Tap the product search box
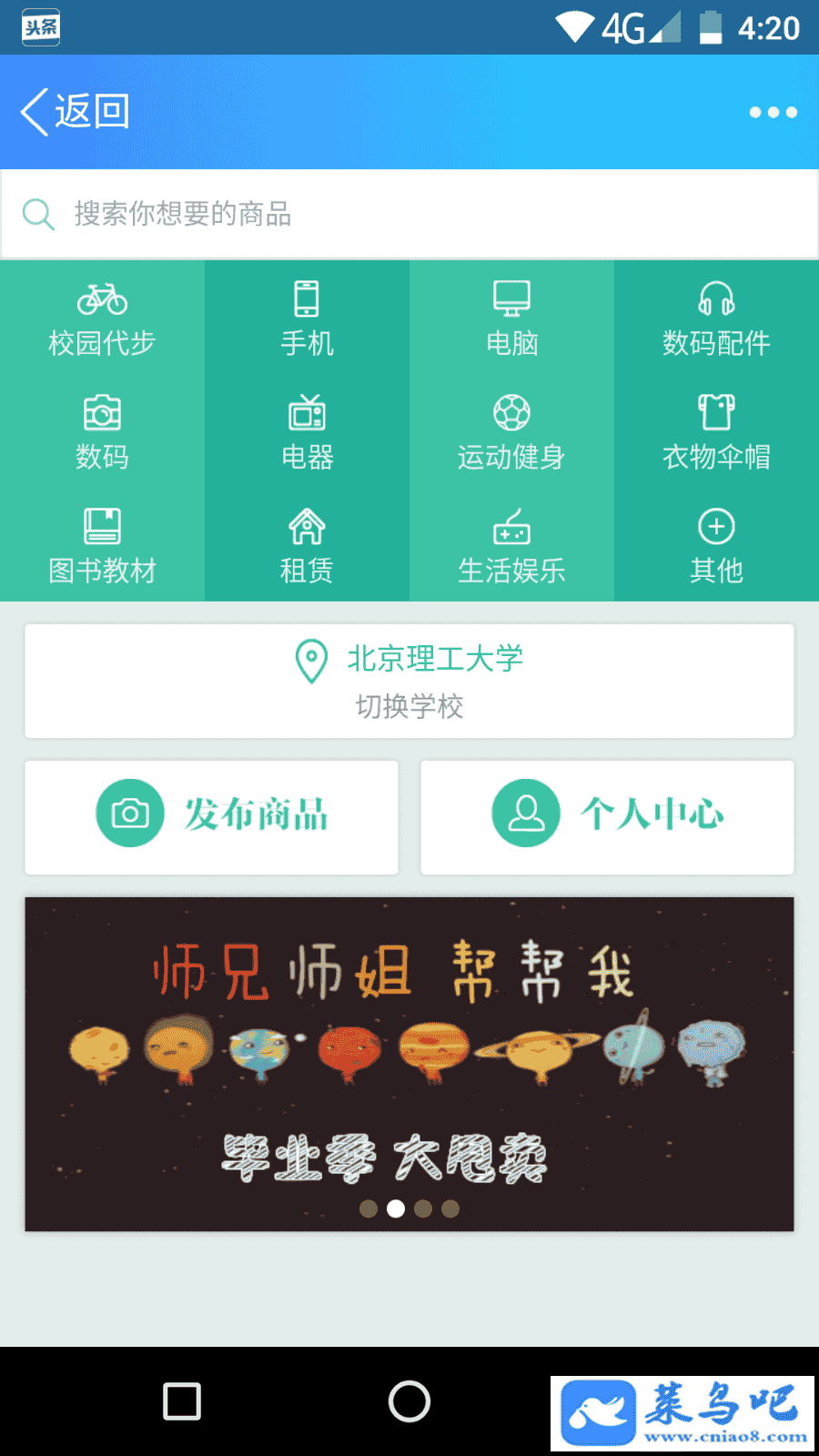The width and height of the screenshot is (819, 1456). pyautogui.click(x=409, y=214)
